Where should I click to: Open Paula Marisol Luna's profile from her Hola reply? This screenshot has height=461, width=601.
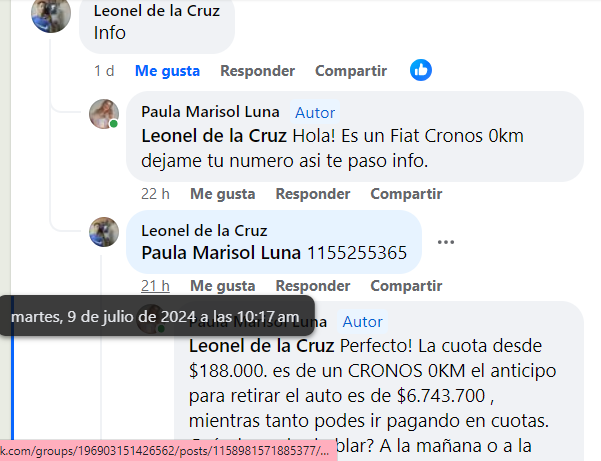pyautogui.click(x=210, y=112)
